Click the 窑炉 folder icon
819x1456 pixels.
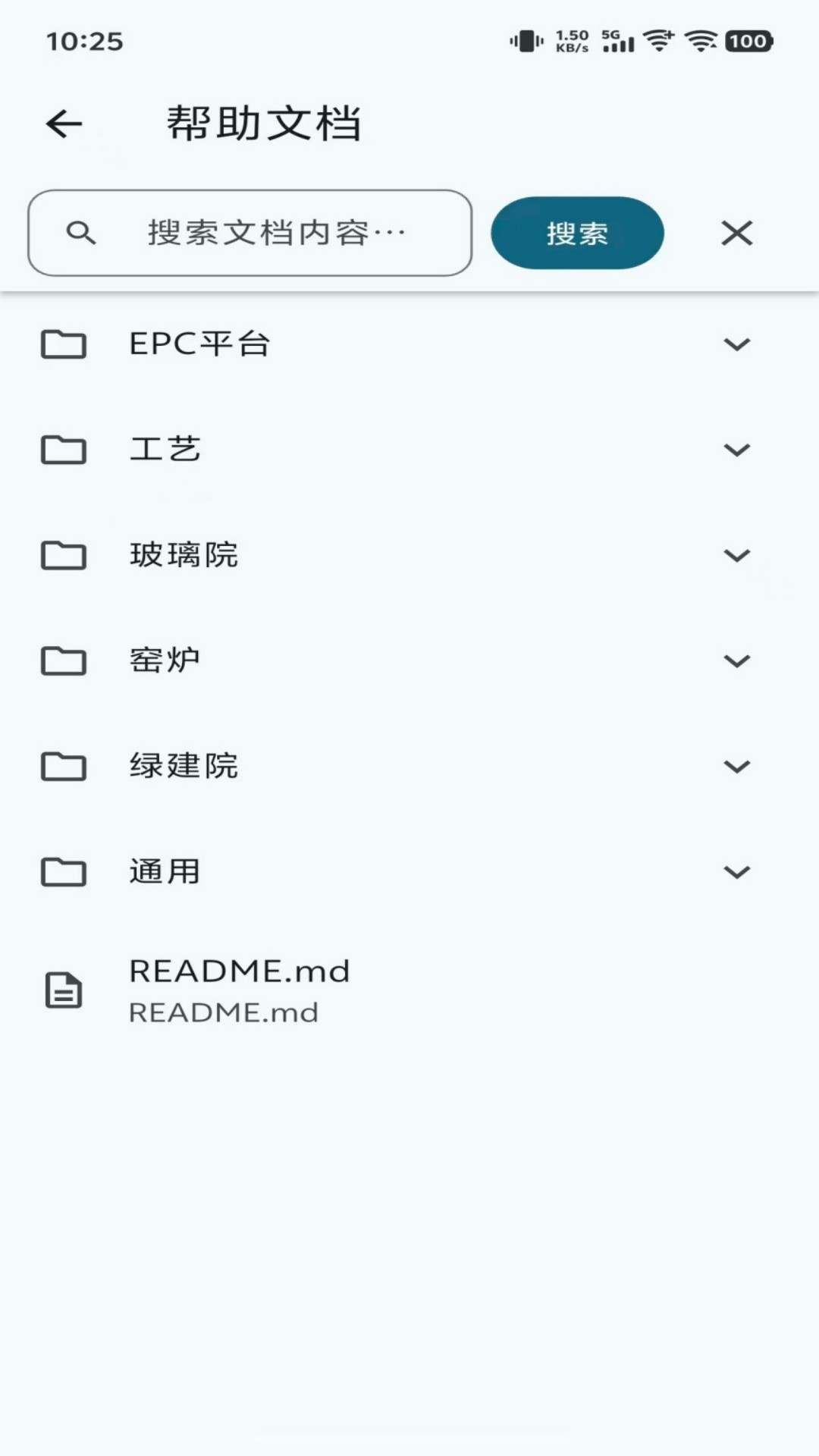65,661
